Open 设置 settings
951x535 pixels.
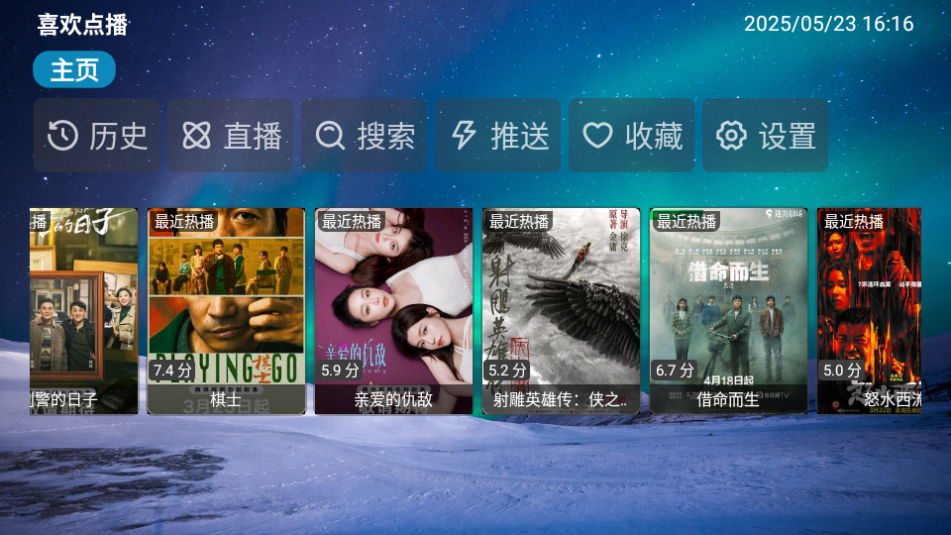[x=765, y=136]
